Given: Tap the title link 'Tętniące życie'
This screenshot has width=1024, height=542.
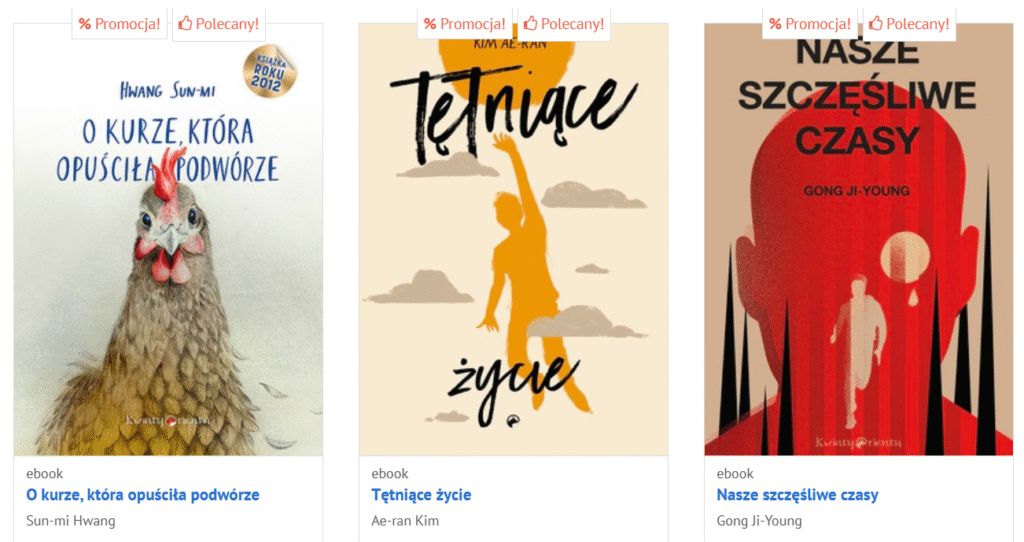Looking at the screenshot, I should tap(421, 495).
